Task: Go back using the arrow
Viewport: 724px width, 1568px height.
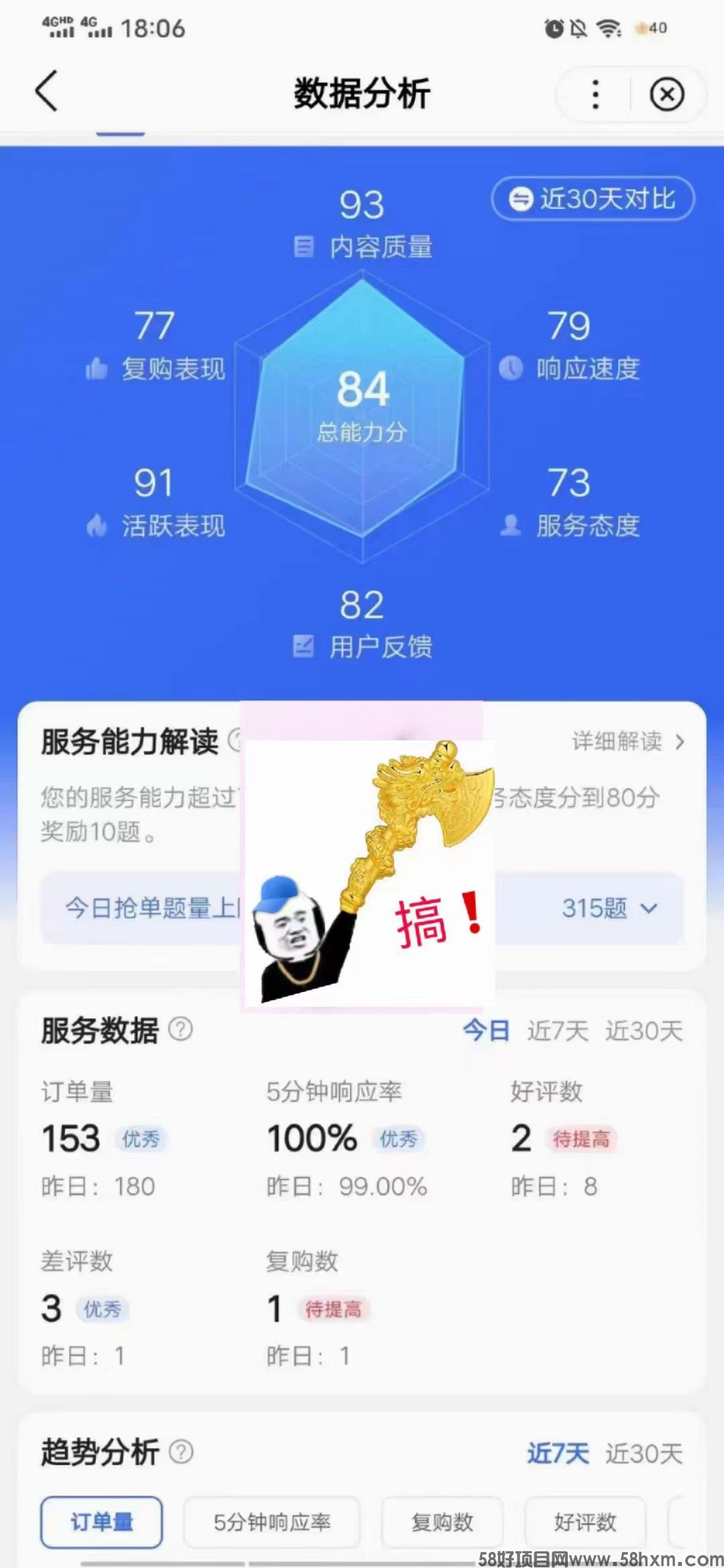Action: point(47,91)
